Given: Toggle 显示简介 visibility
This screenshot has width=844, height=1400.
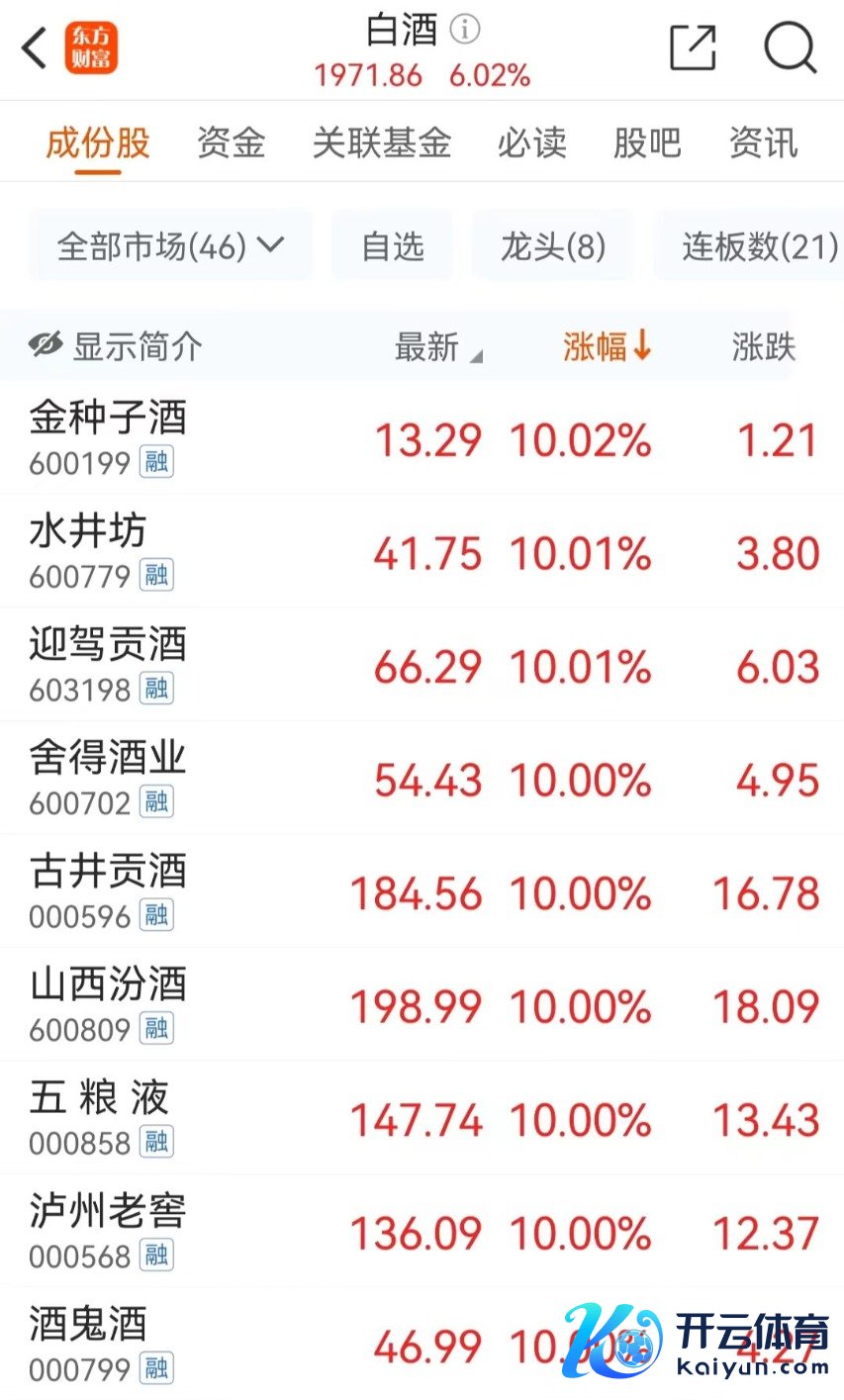Looking at the screenshot, I should click(116, 346).
